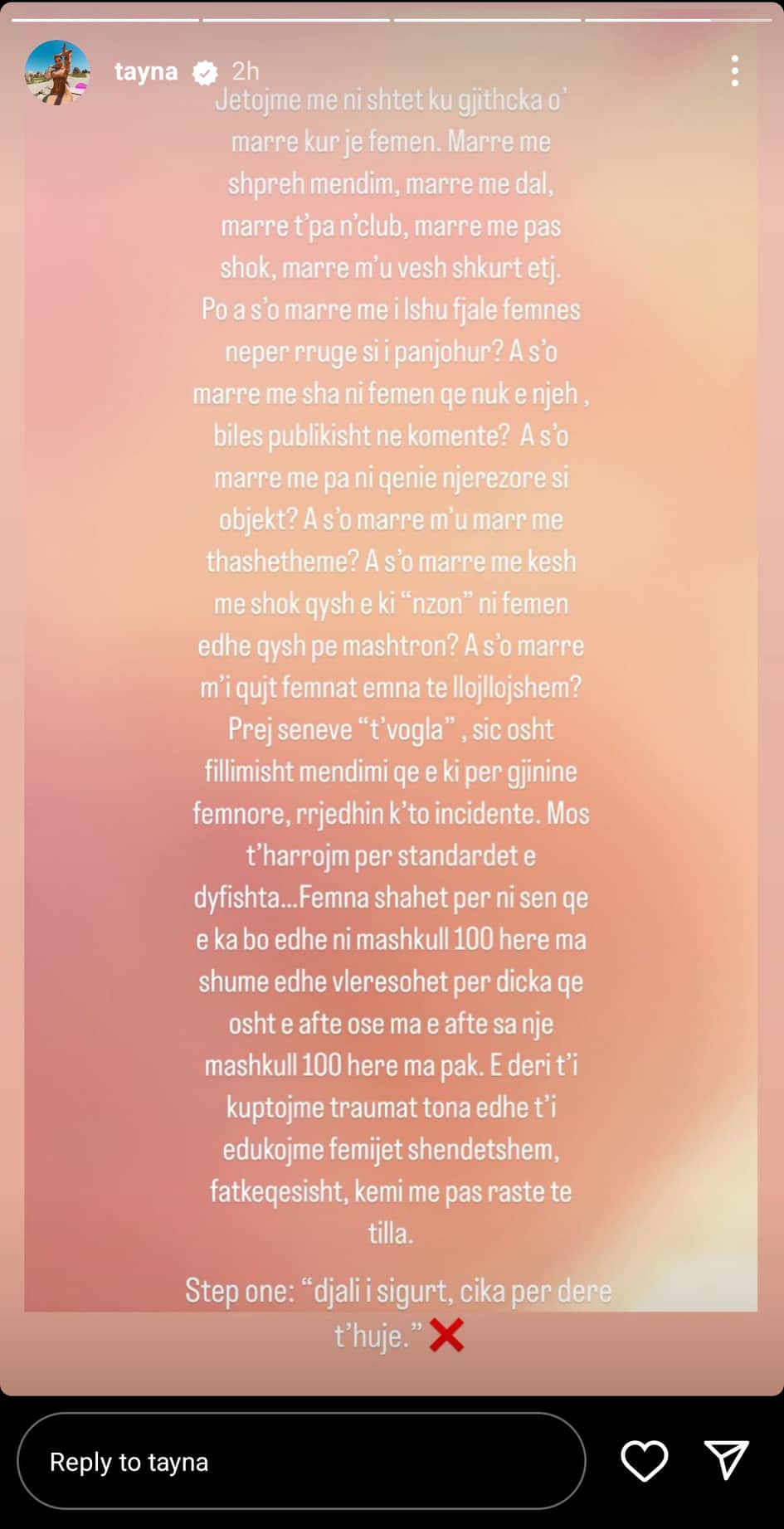Open the story overflow menu

click(734, 71)
